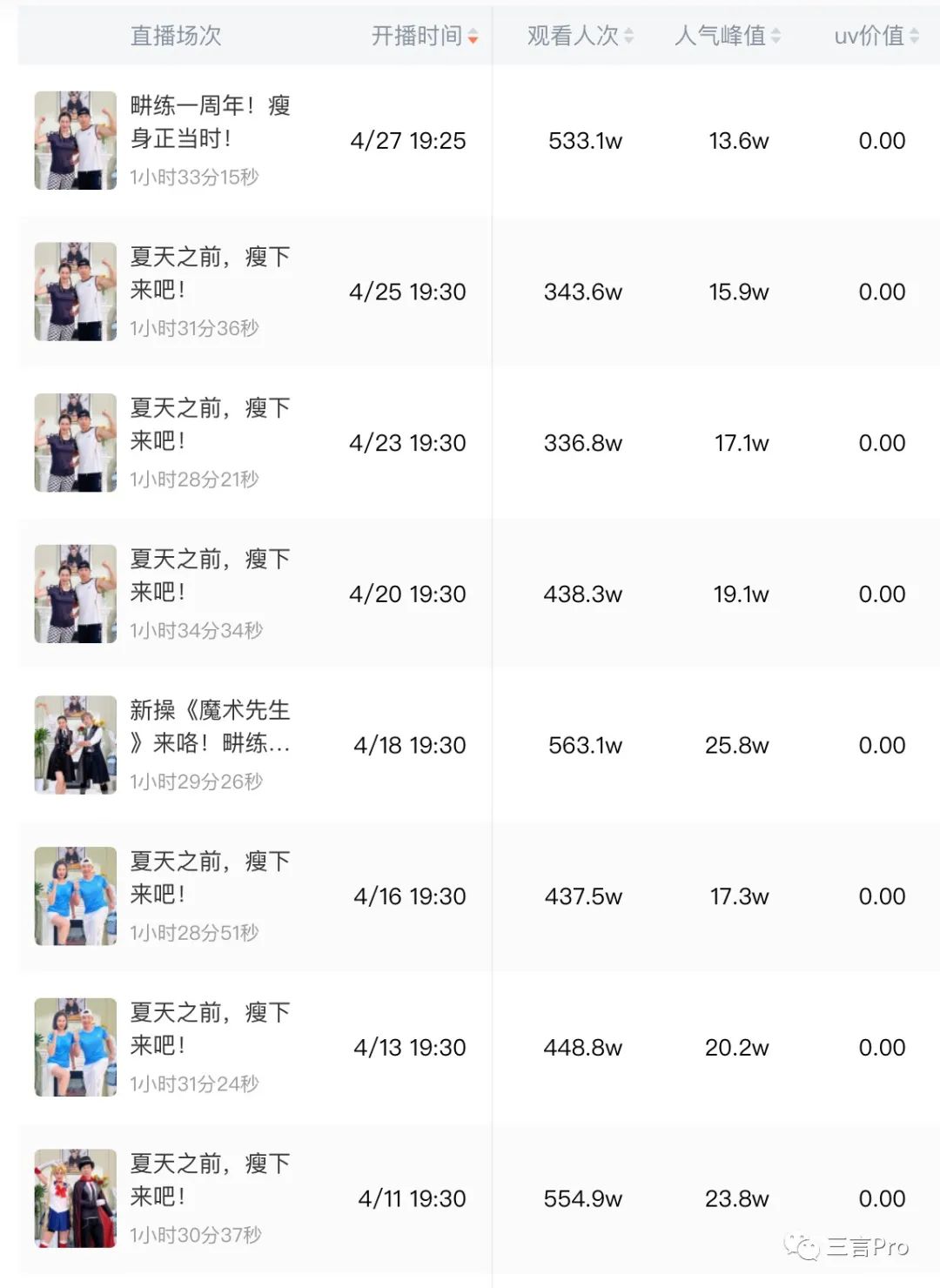This screenshot has height=1288, width=940.
Task: Open the 4/11 19:30 live session
Action: [210, 1180]
